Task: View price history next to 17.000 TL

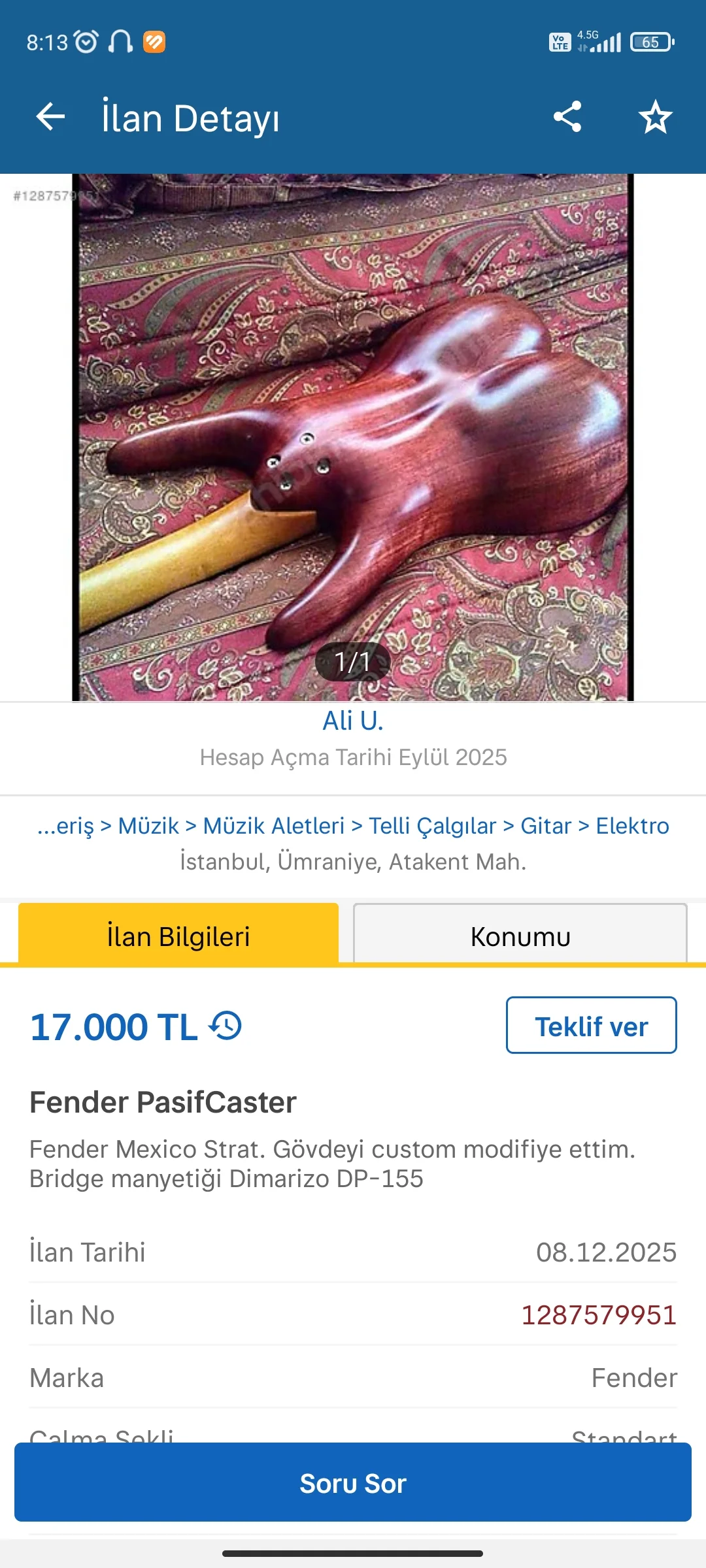Action: [x=226, y=1026]
